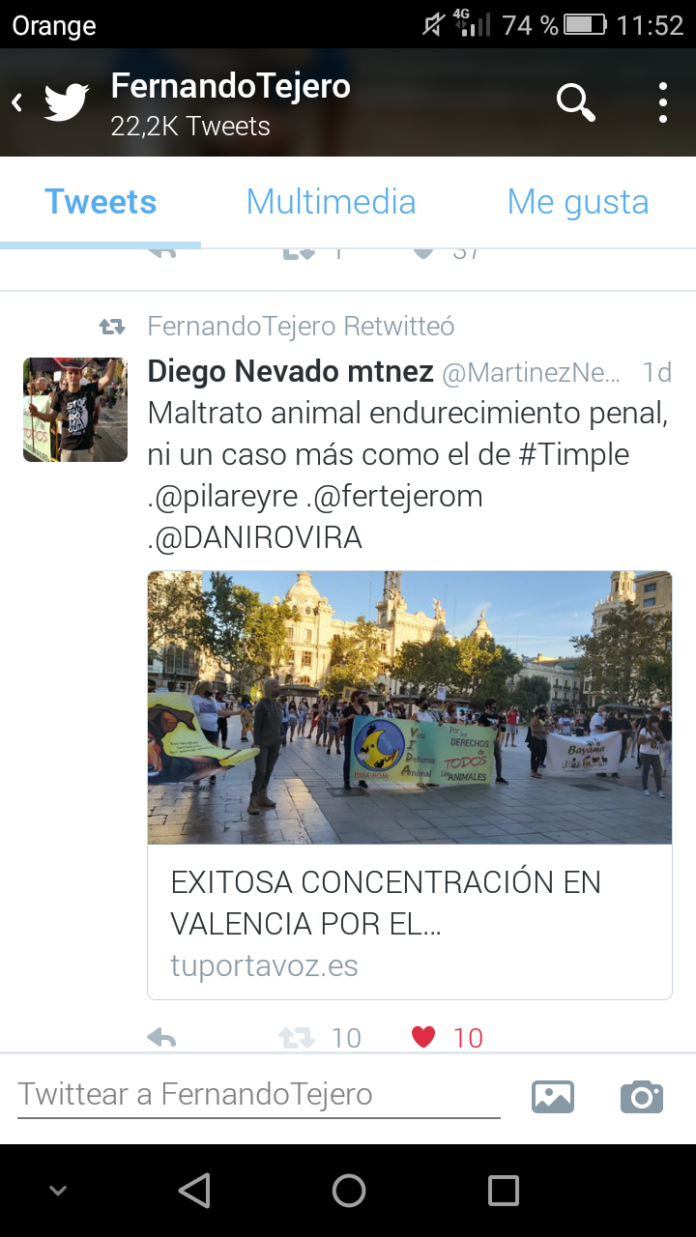Screen dimensions: 696x1237
Task: Switch to the Multimedia tab
Action: point(331,202)
